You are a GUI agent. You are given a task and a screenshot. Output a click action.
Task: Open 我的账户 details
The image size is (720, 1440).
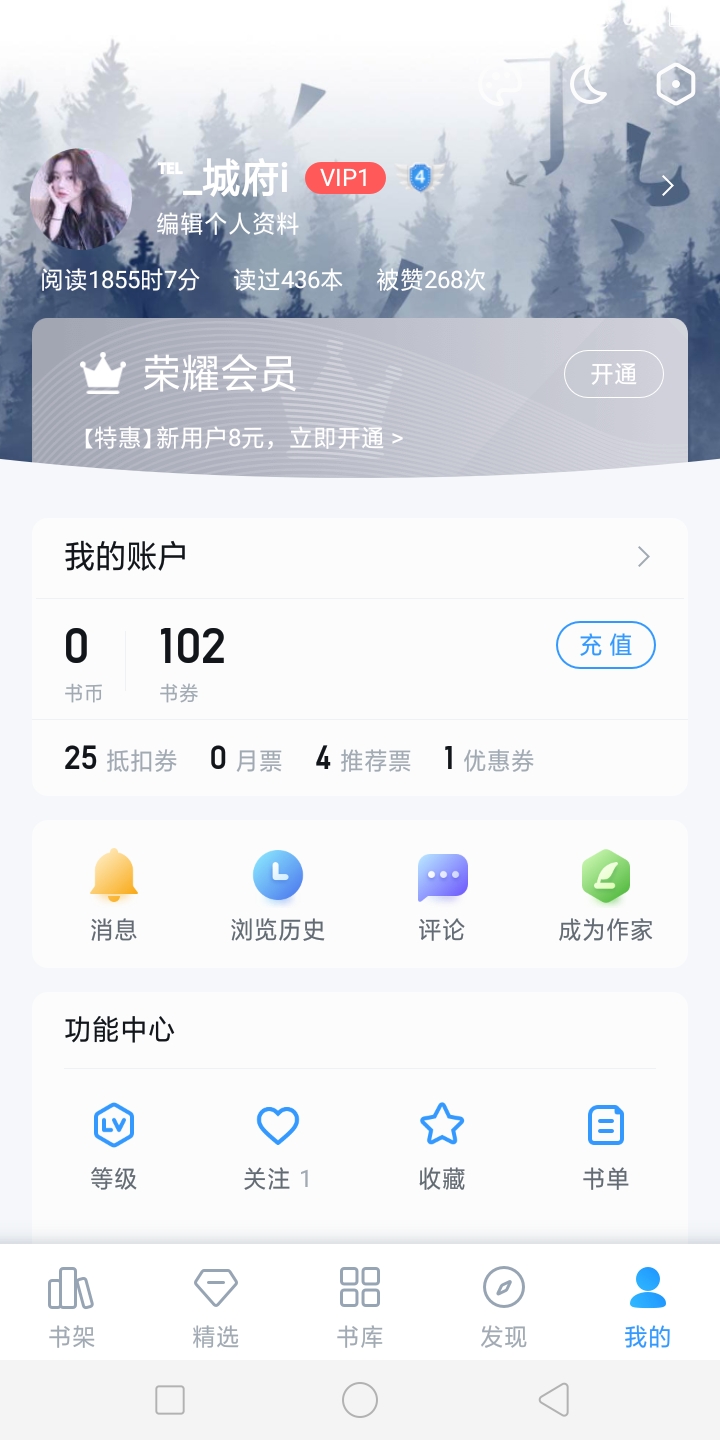[360, 557]
